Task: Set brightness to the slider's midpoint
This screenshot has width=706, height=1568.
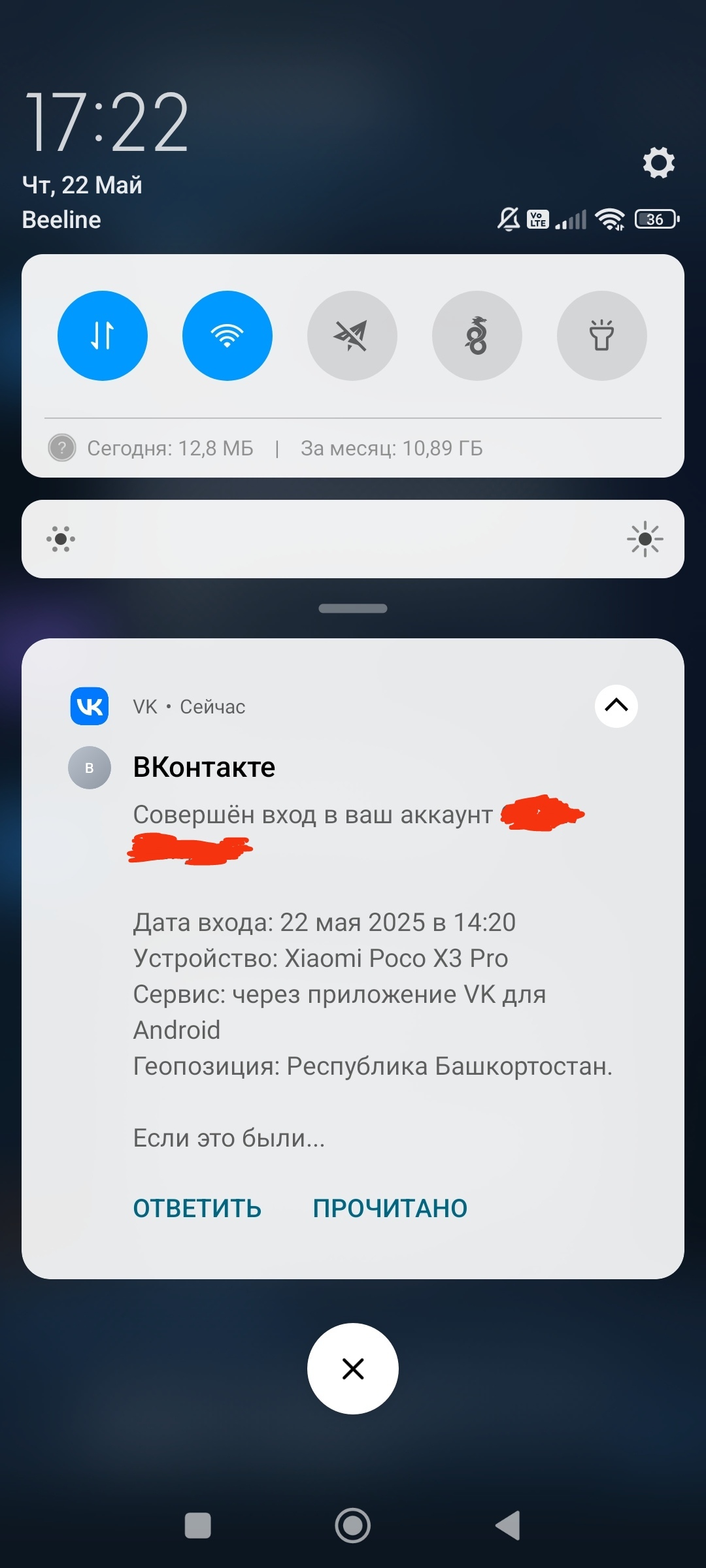Action: [353, 539]
